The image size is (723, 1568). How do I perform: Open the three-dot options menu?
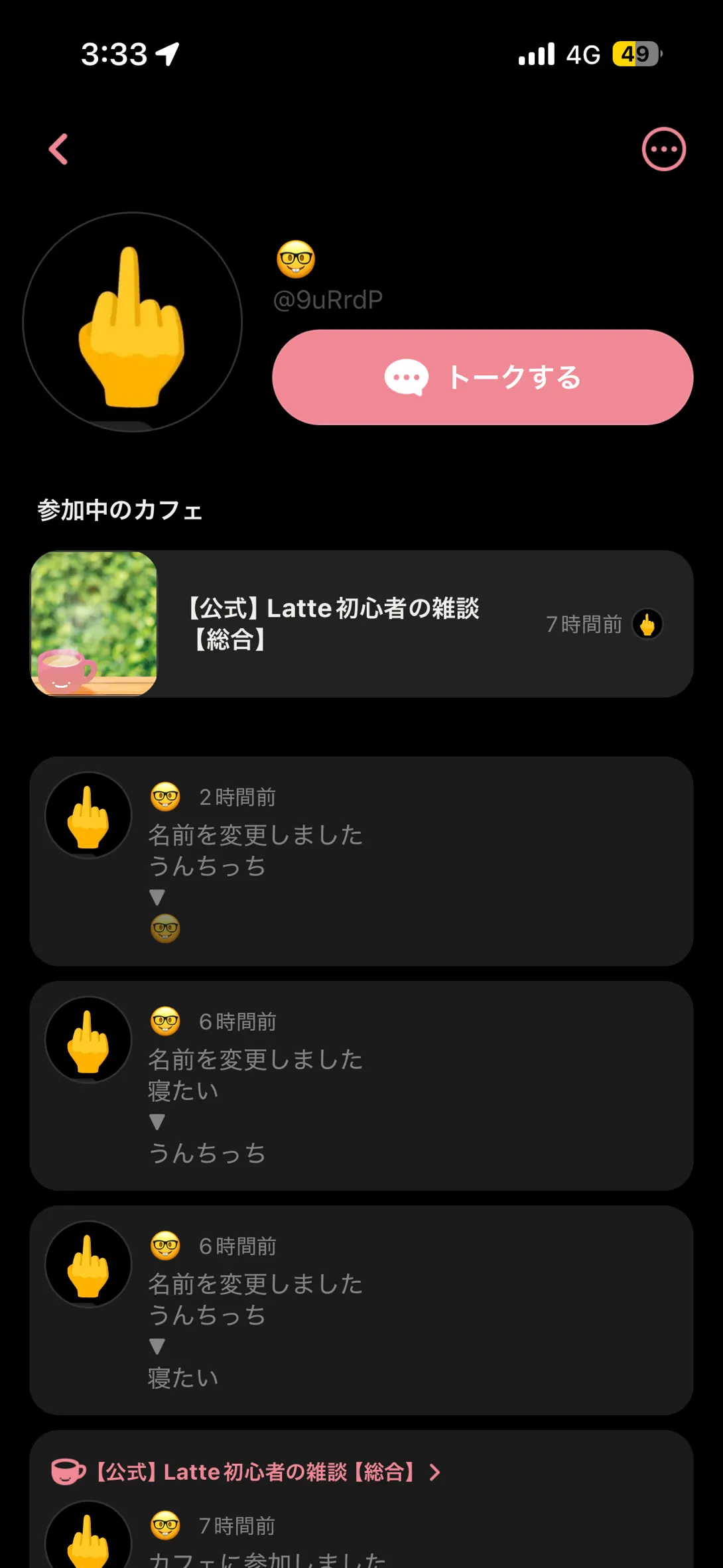[x=663, y=149]
